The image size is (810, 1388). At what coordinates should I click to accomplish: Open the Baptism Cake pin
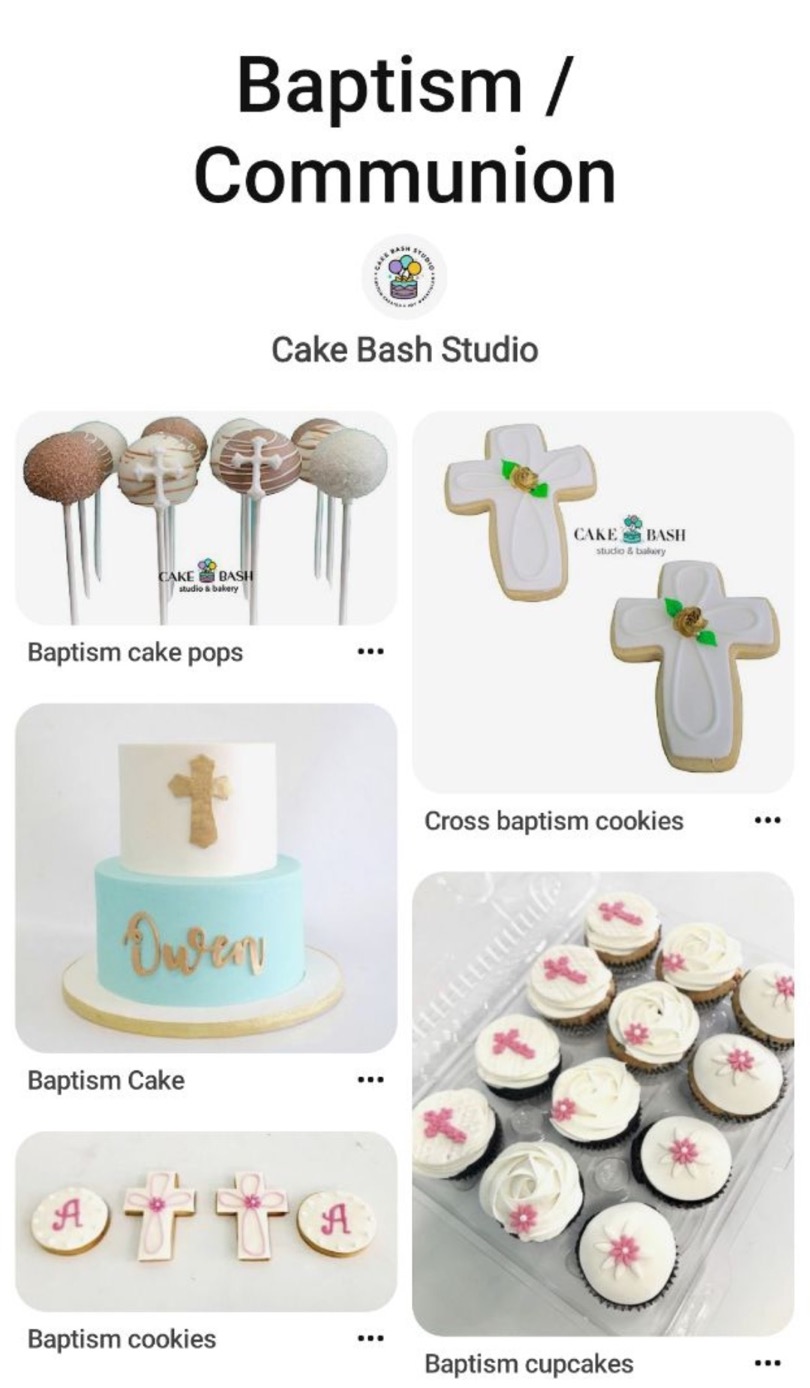[205, 877]
